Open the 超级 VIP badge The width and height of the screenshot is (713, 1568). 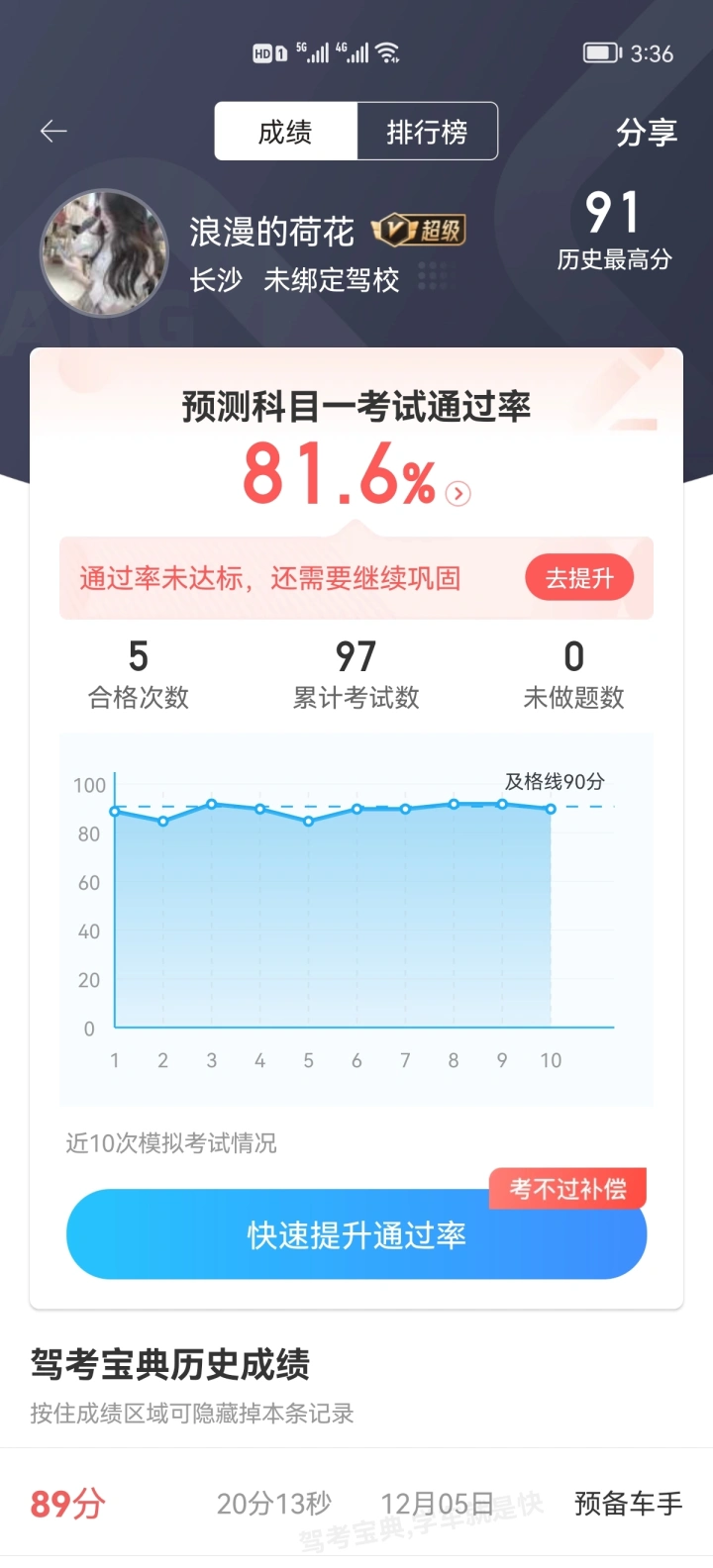pyautogui.click(x=418, y=231)
